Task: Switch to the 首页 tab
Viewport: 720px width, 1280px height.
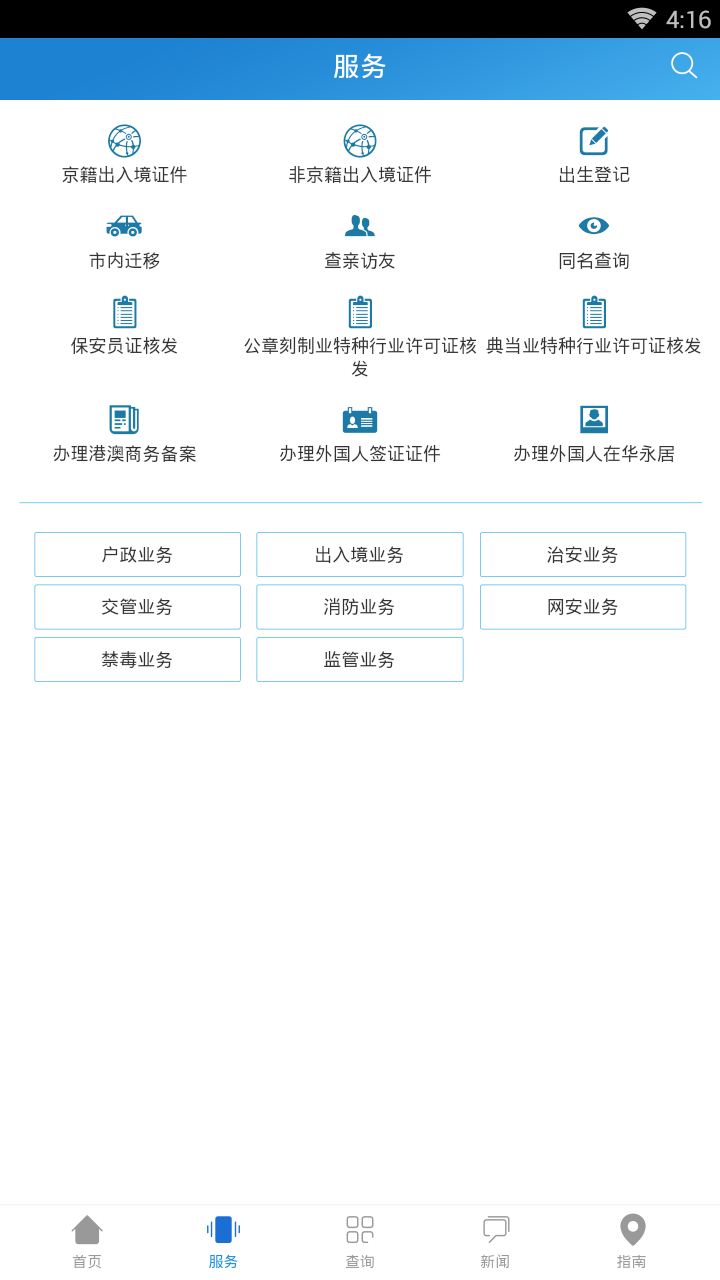Action: pos(87,1241)
